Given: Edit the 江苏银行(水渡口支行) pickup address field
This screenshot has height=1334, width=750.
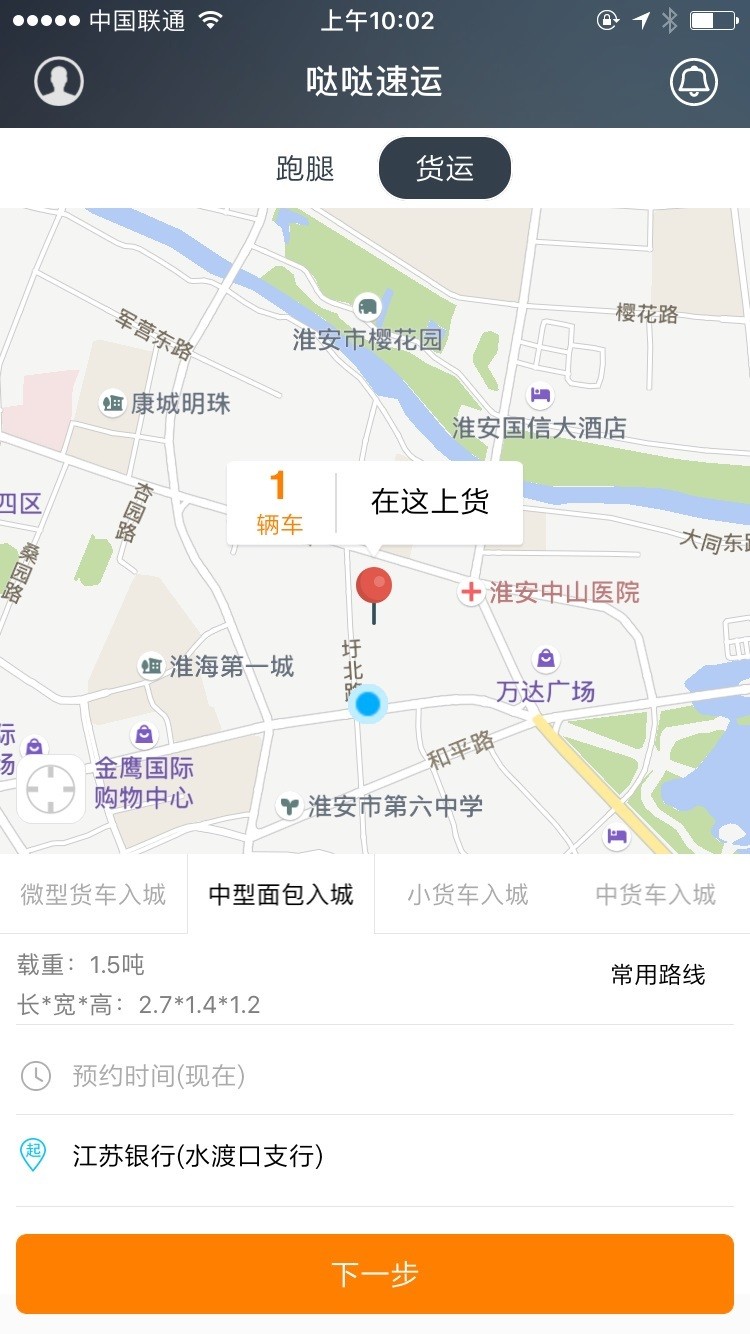Looking at the screenshot, I should [x=200, y=1157].
